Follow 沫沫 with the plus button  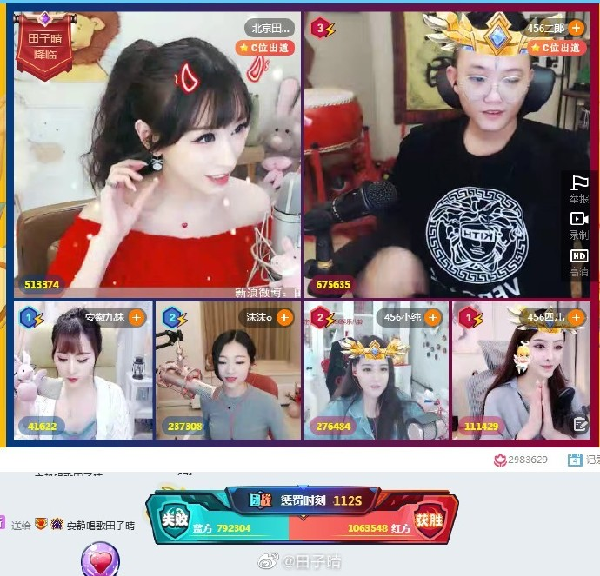[284, 317]
